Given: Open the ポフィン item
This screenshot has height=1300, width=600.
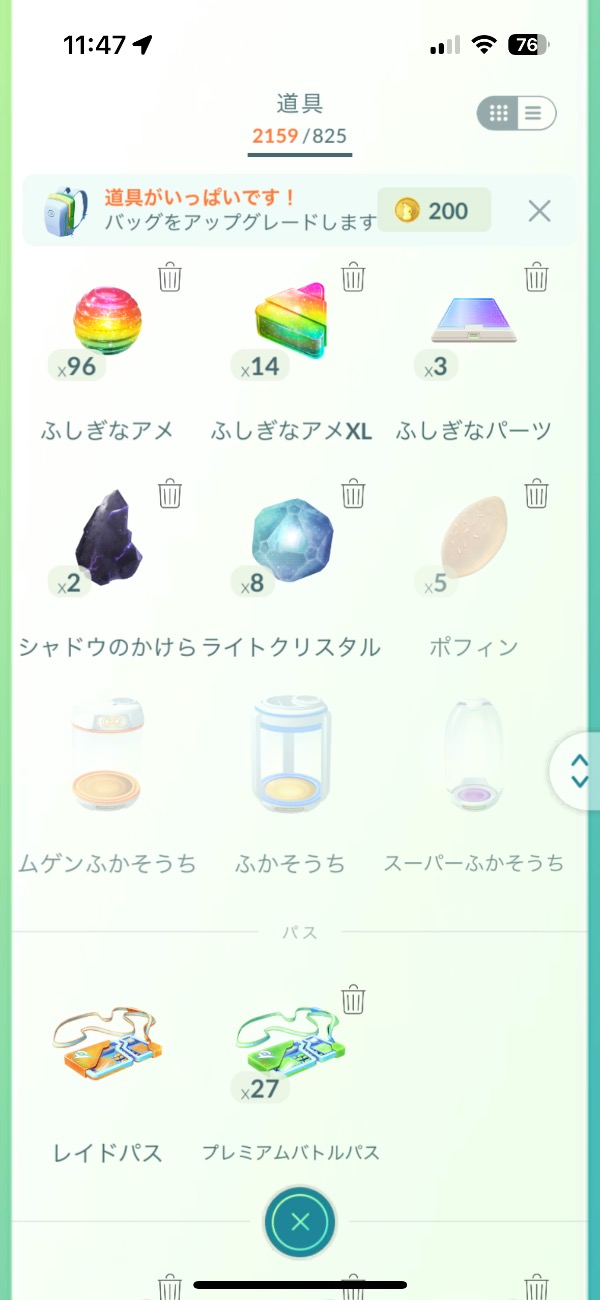Looking at the screenshot, I should point(473,541).
